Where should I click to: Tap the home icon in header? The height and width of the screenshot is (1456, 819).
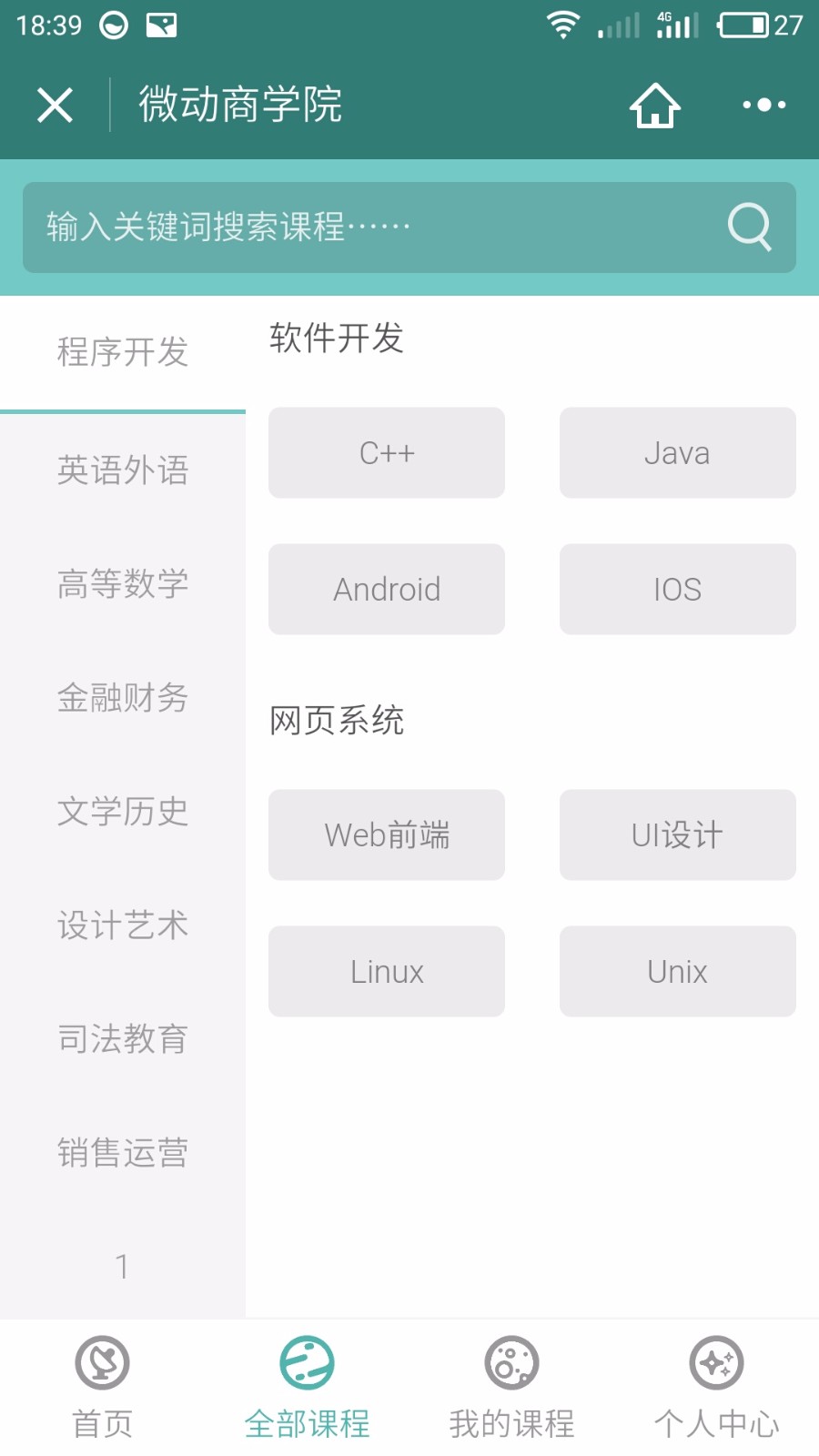coord(655,105)
